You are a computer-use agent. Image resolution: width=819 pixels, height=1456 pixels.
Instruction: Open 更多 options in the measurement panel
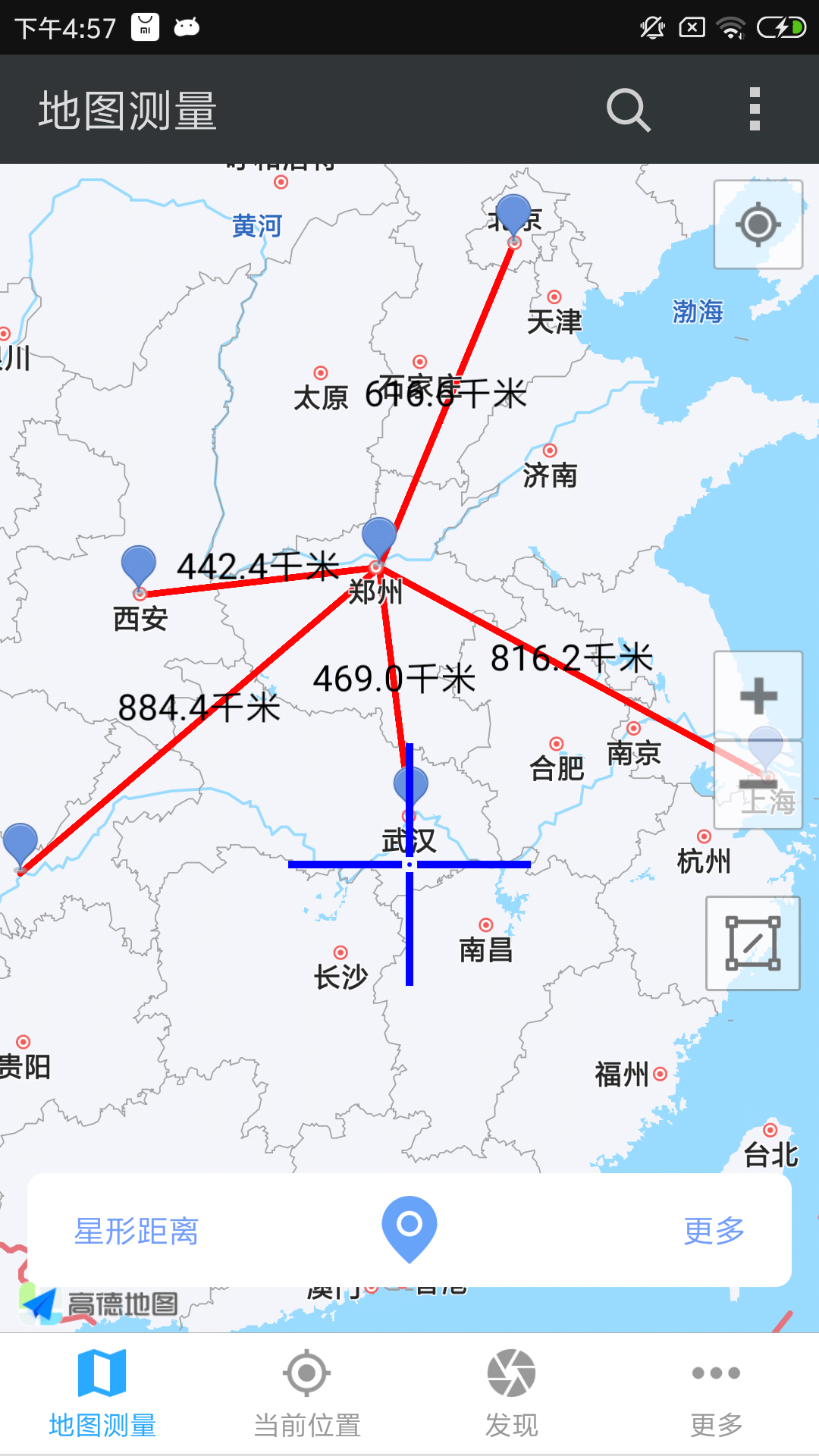[714, 1231]
